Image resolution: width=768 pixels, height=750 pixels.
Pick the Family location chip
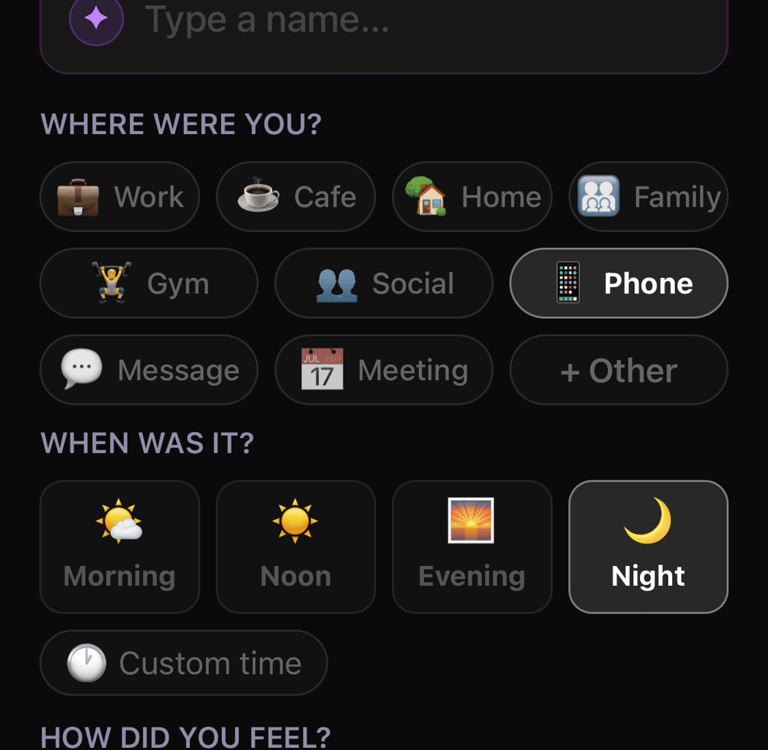pos(648,197)
